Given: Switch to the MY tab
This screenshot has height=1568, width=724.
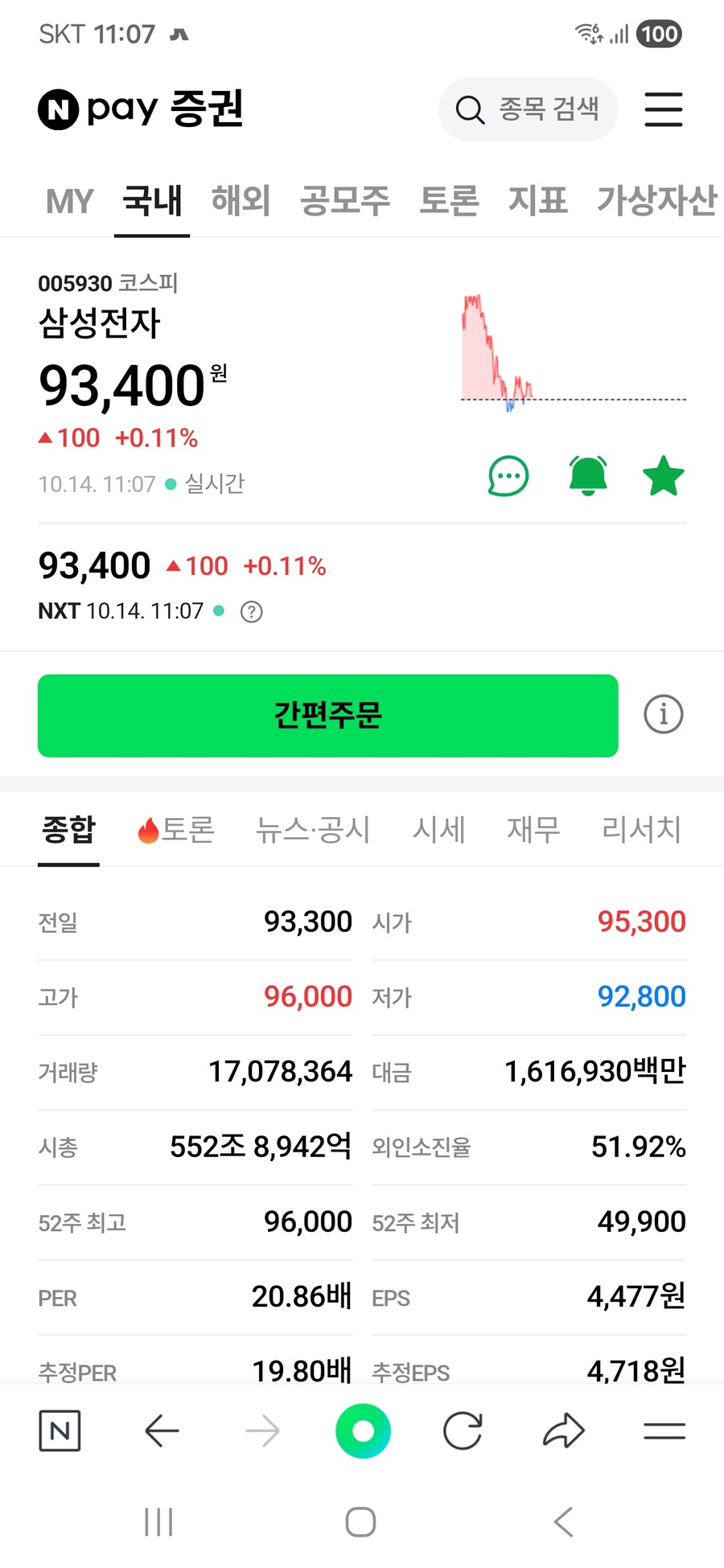Looking at the screenshot, I should click(70, 201).
